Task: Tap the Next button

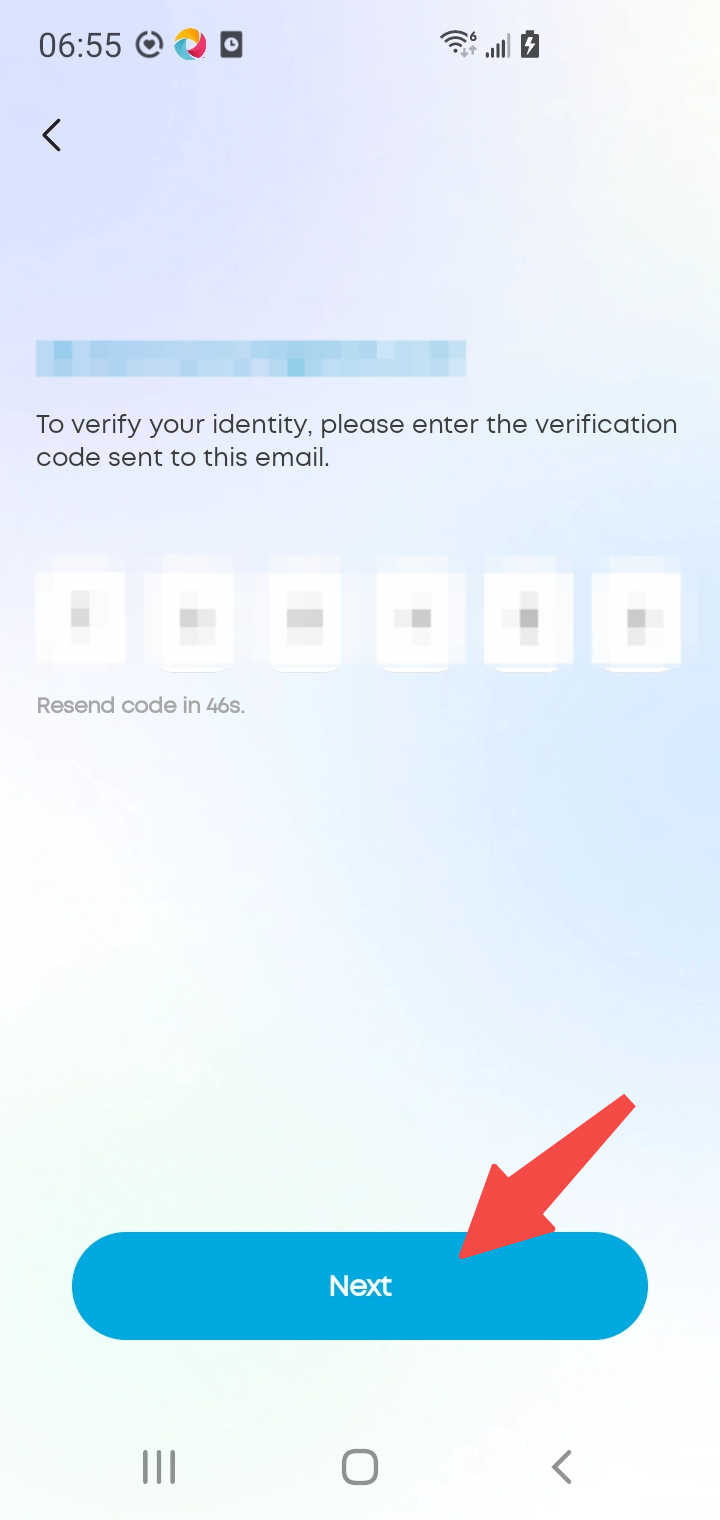Action: point(360,1285)
